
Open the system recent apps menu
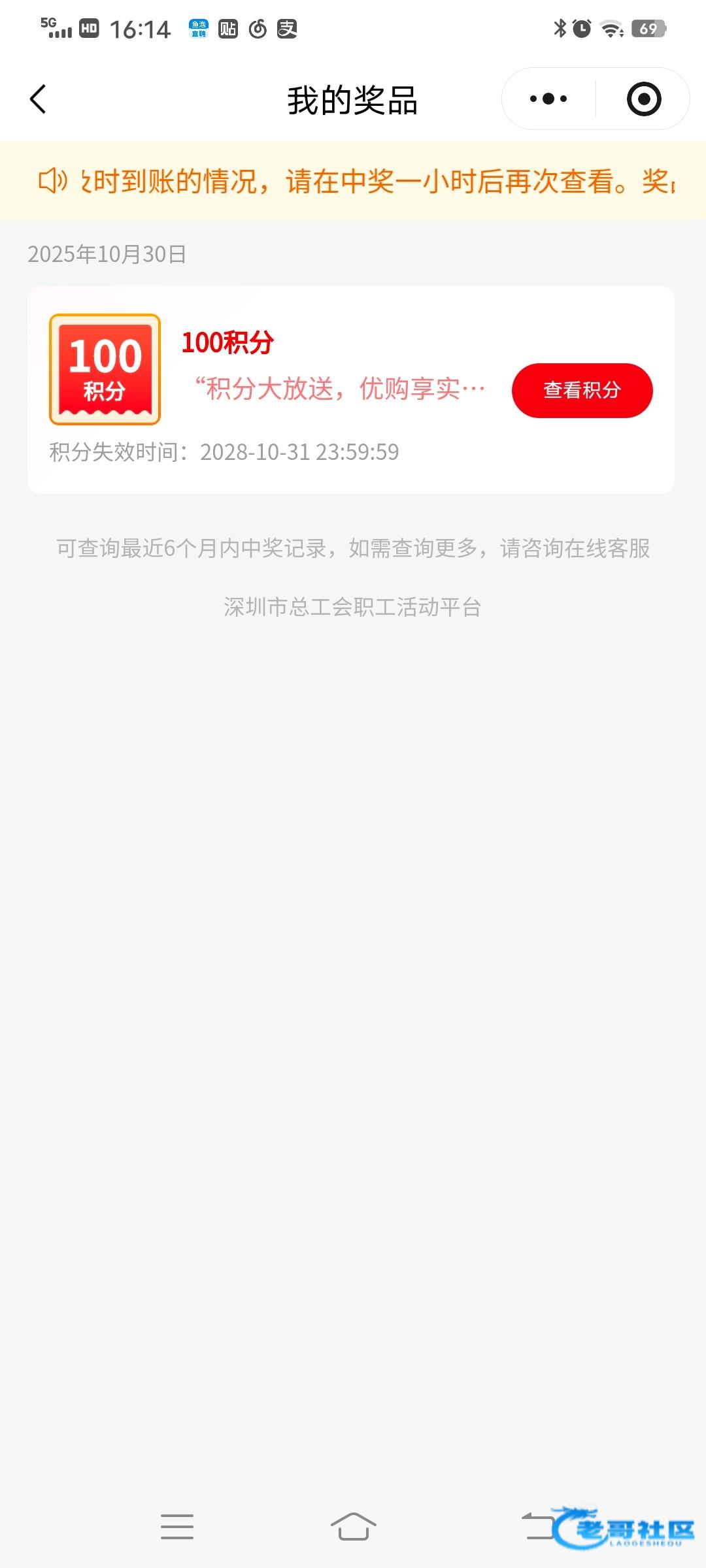(x=177, y=1527)
